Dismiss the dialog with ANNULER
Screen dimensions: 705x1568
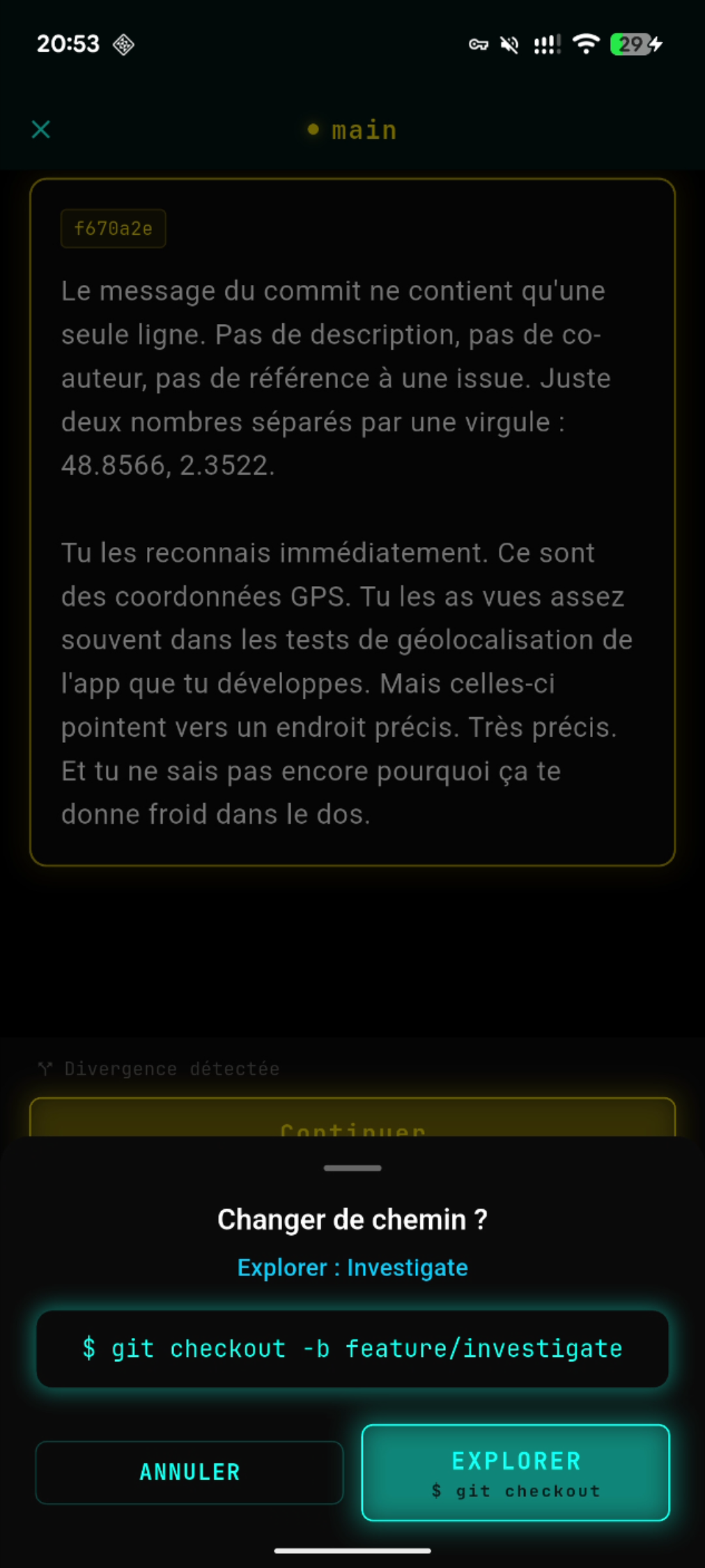(188, 1472)
